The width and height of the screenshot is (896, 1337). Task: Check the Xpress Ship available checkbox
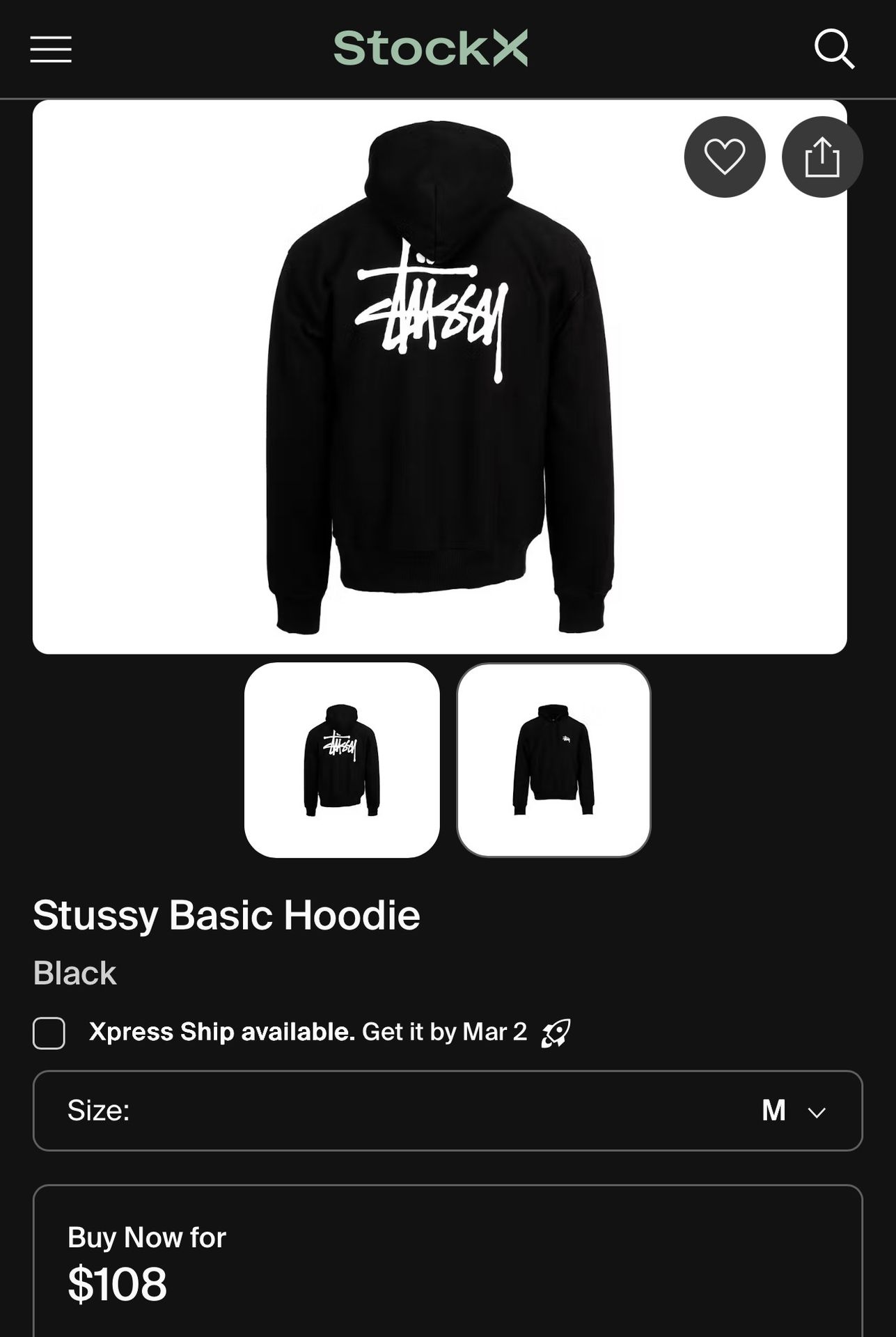click(x=49, y=1033)
